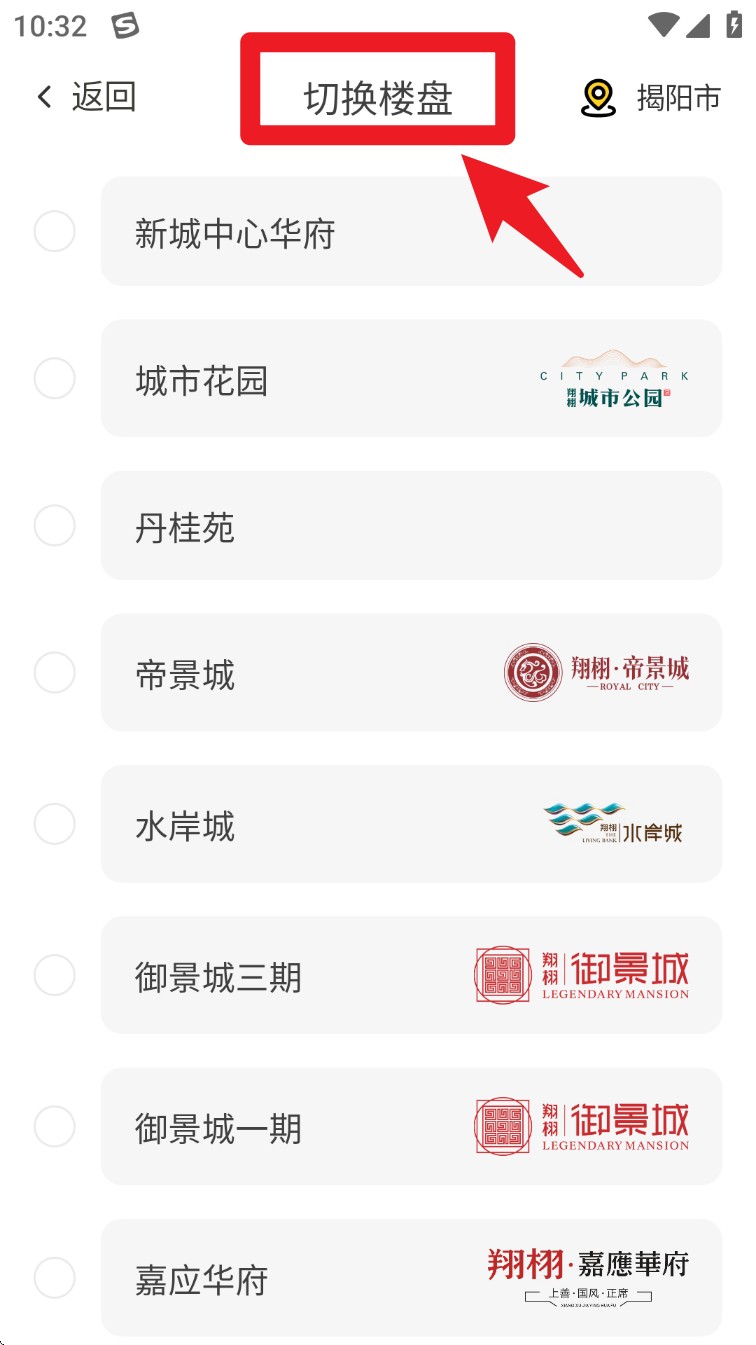Select the 新城中心华府 radio button
Viewport: 756px width, 1345px height.
click(55, 232)
